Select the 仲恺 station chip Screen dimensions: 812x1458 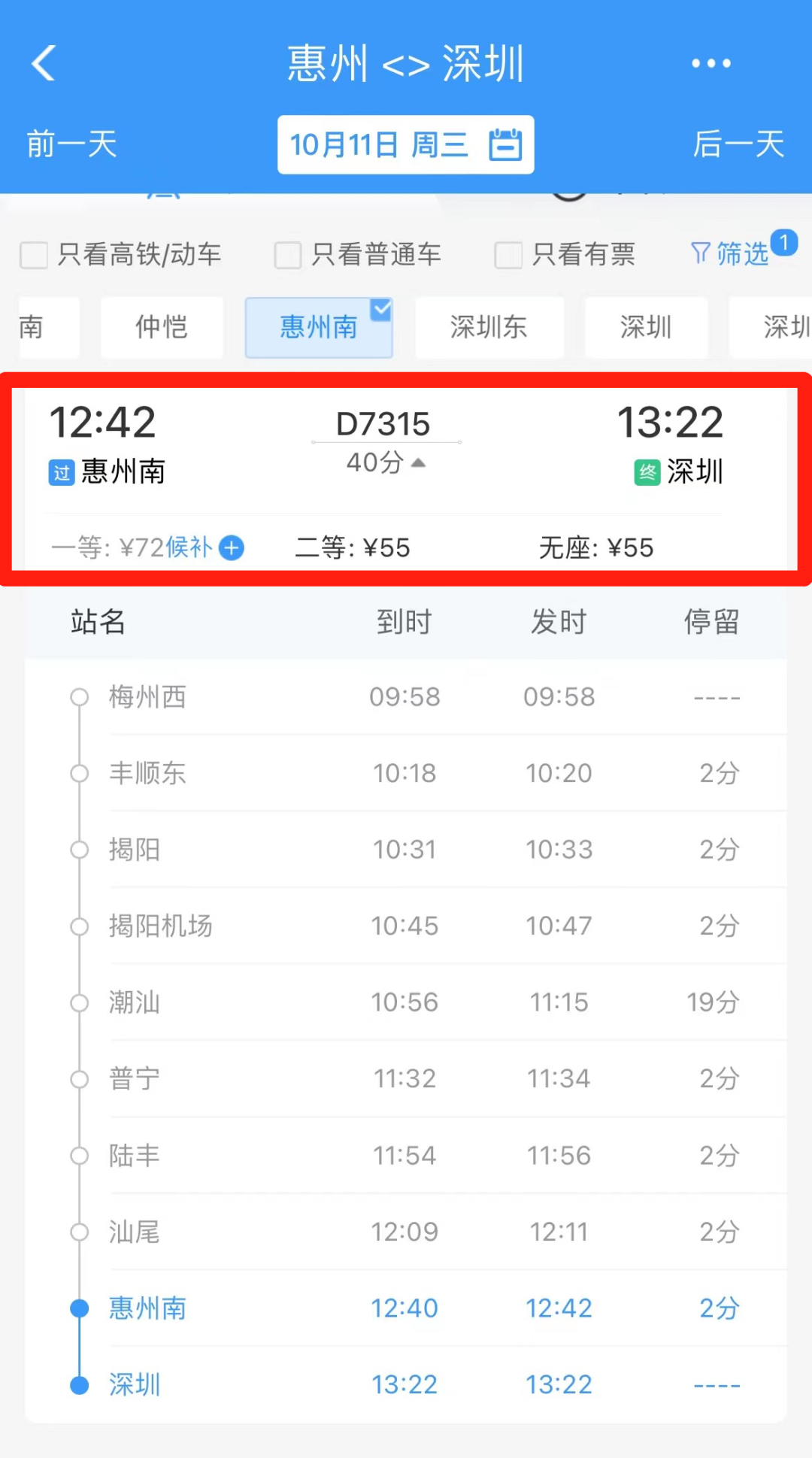[x=162, y=327]
